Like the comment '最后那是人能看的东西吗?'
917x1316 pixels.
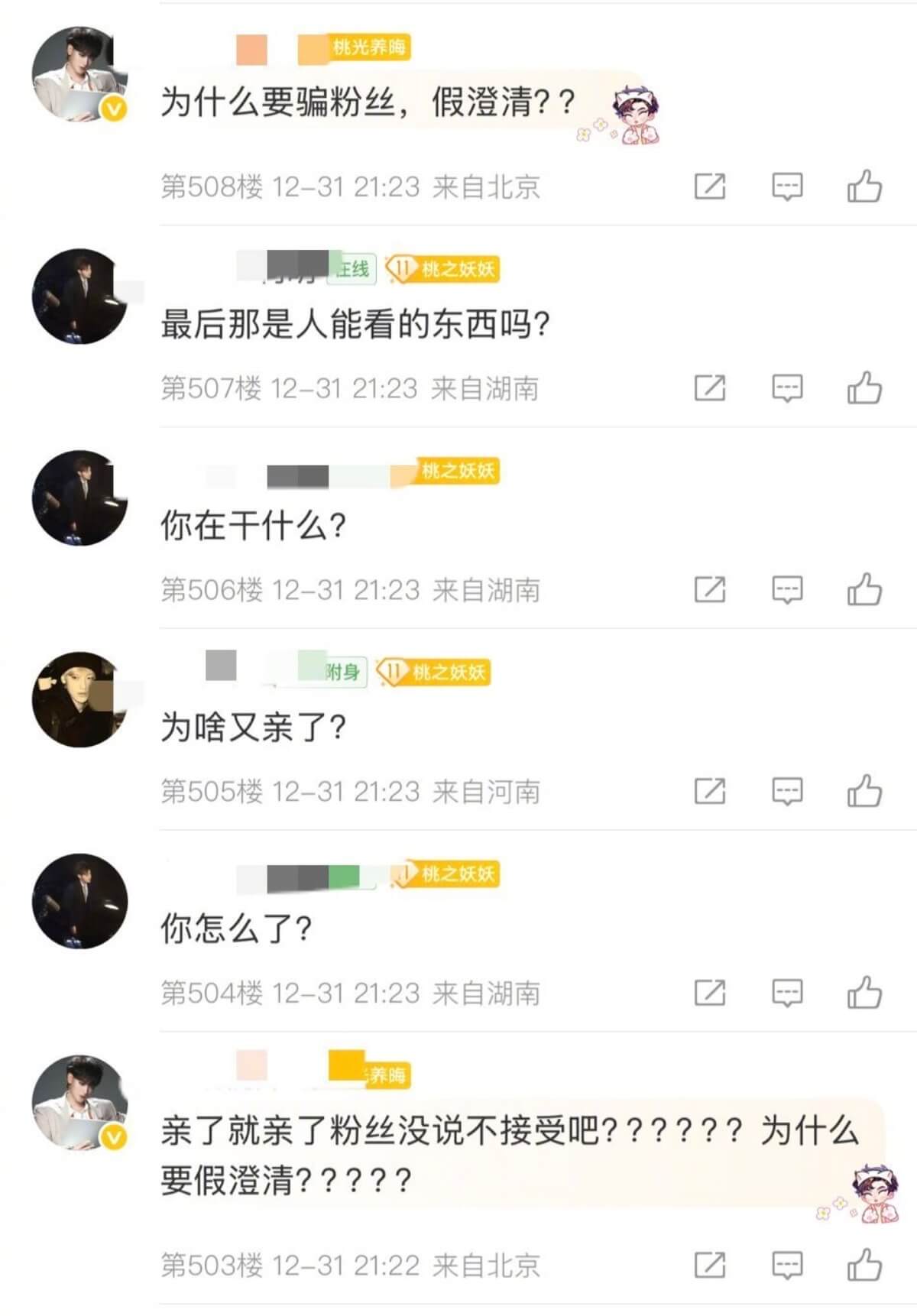pyautogui.click(x=864, y=388)
